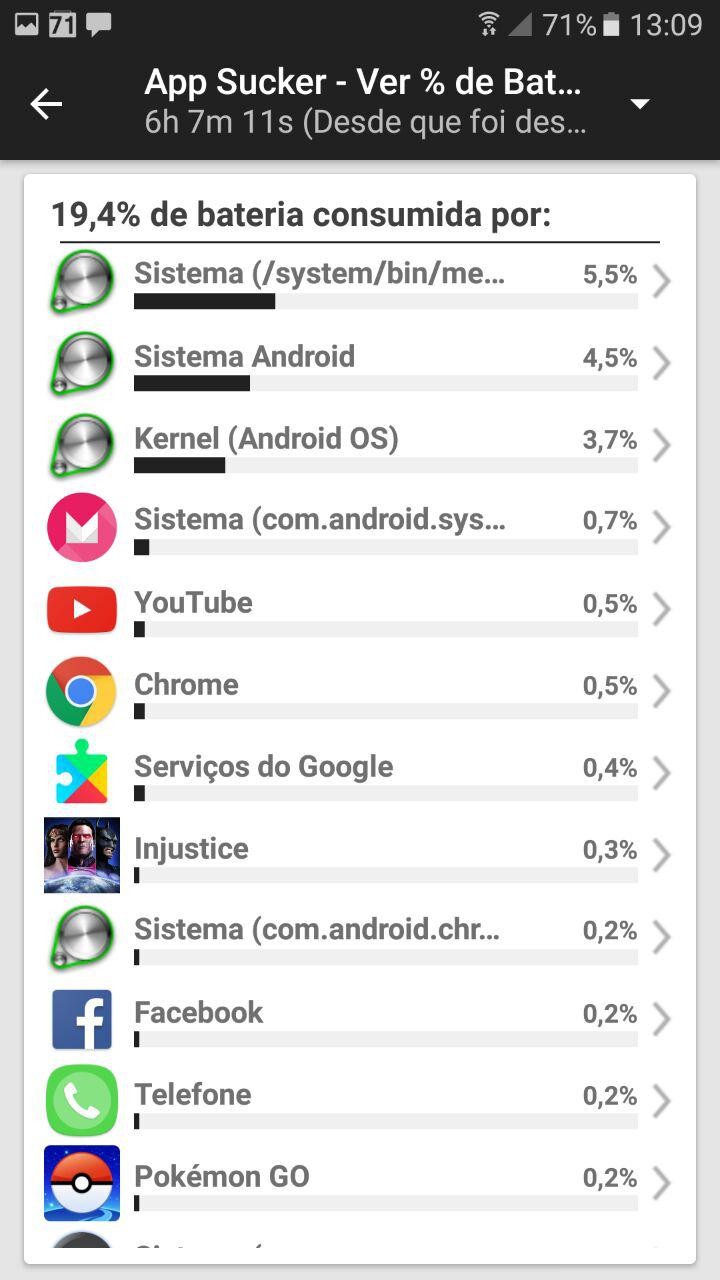The image size is (720, 1280).
Task: Open Sistema (/system/bin/me… battery details
Action: click(x=360, y=283)
